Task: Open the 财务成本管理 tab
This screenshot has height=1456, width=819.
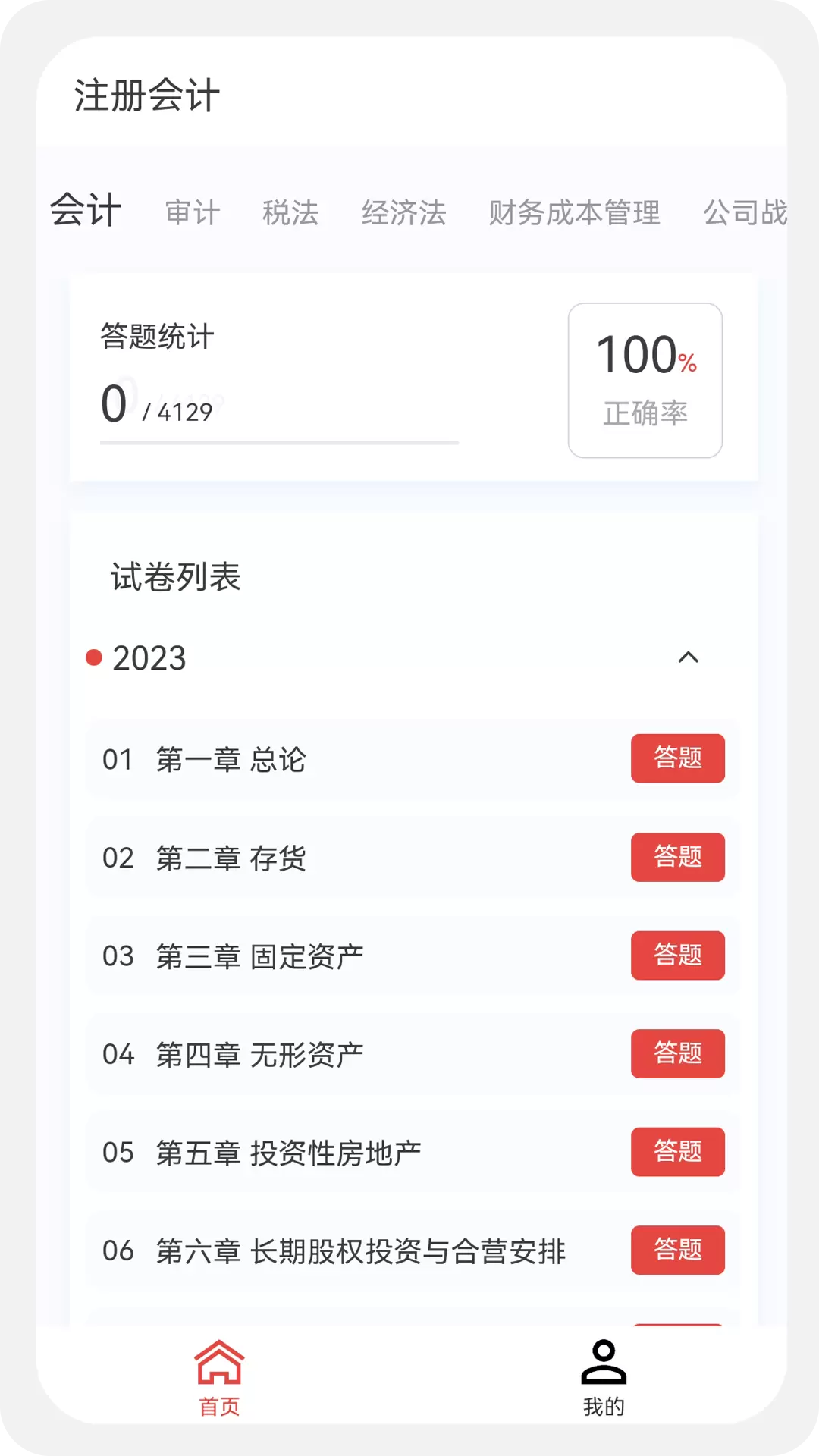Action: pyautogui.click(x=574, y=213)
